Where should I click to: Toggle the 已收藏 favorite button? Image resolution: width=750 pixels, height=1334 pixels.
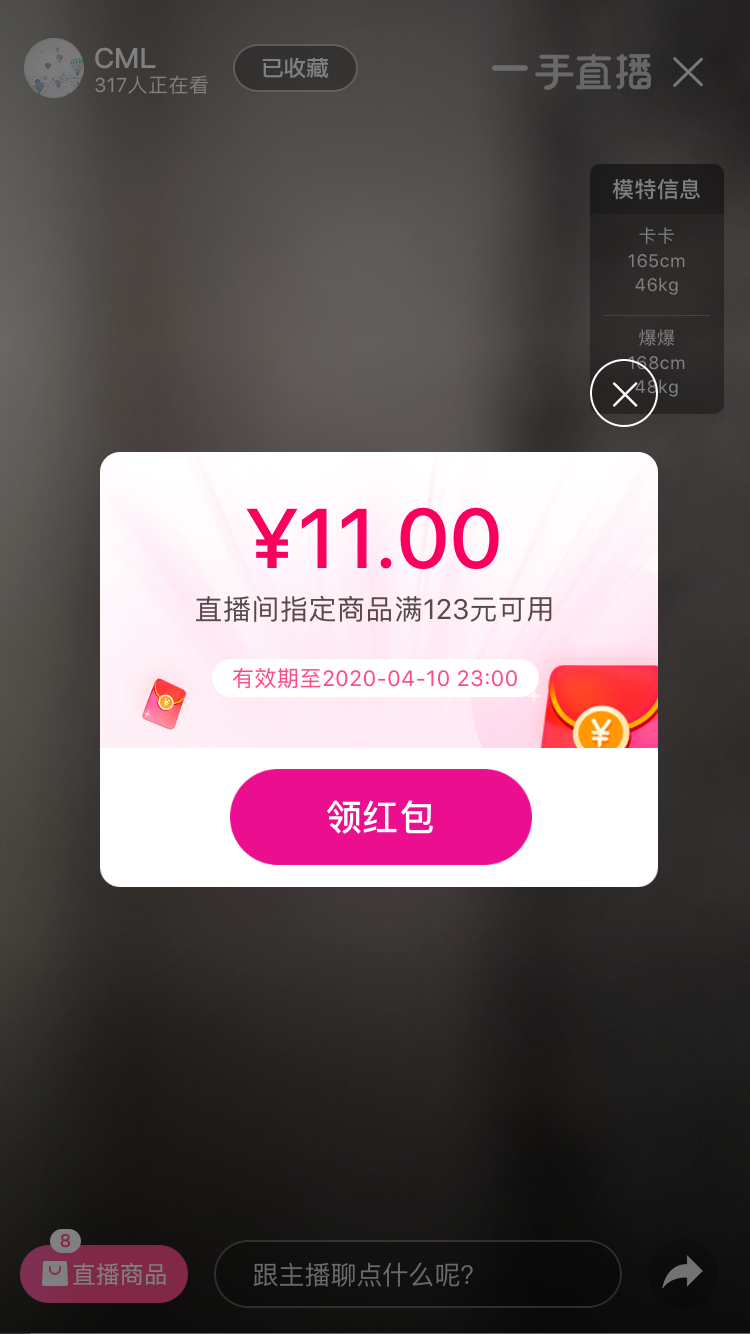click(295, 69)
